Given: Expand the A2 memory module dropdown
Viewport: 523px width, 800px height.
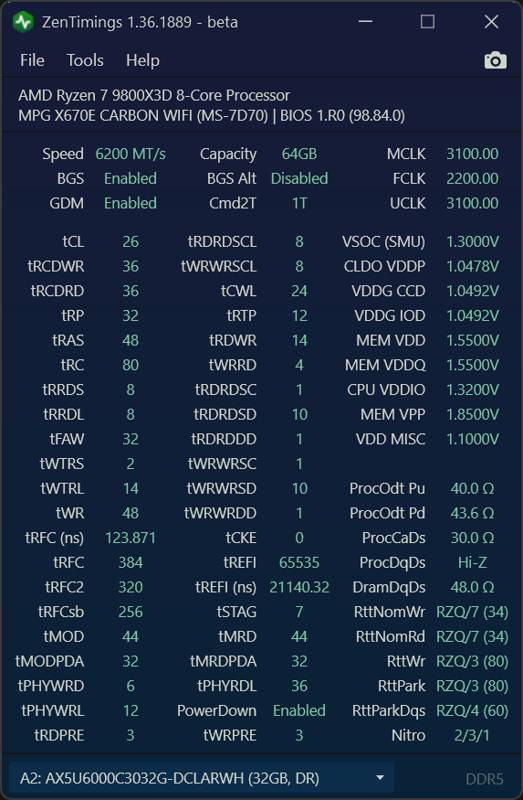Looking at the screenshot, I should coord(202,779).
